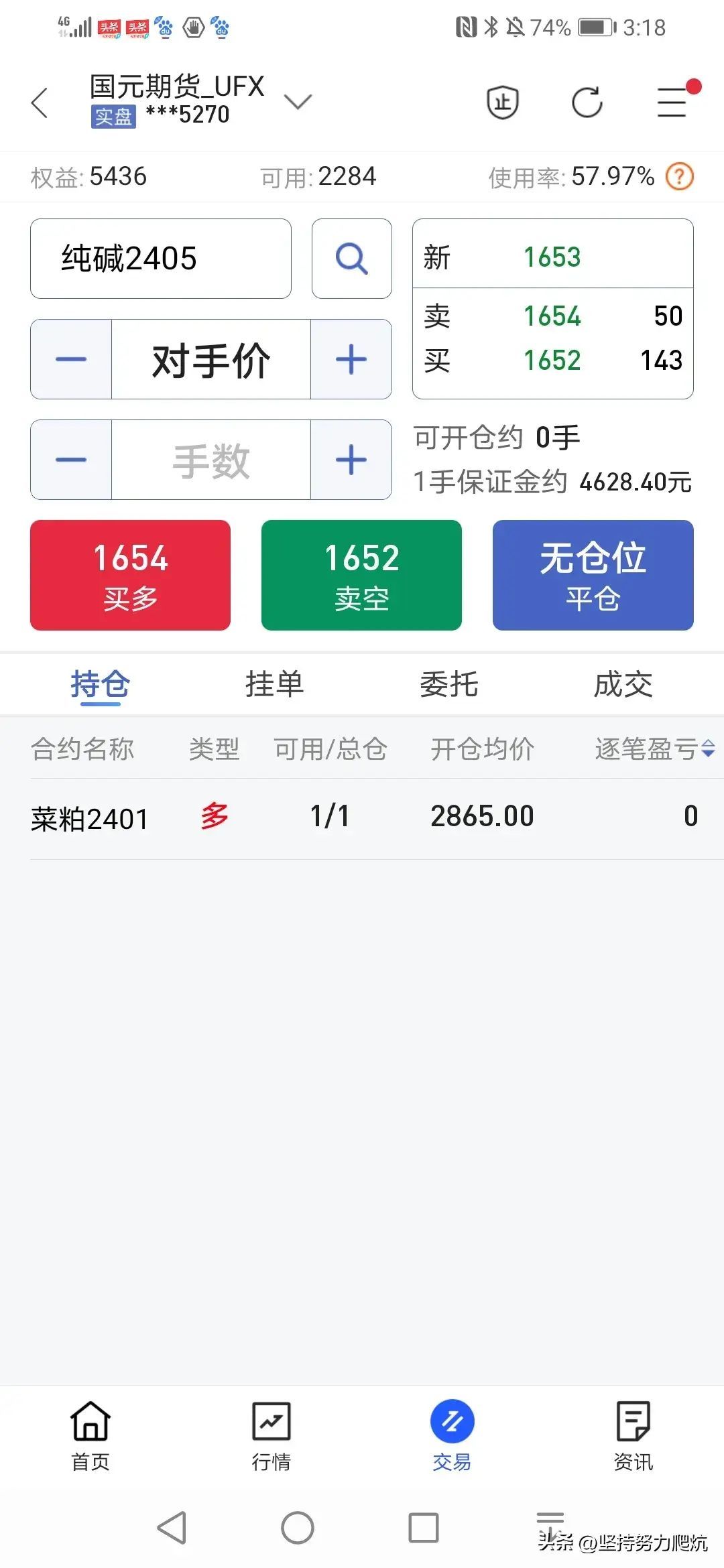Decrease price with the minus stepper

coord(70,359)
